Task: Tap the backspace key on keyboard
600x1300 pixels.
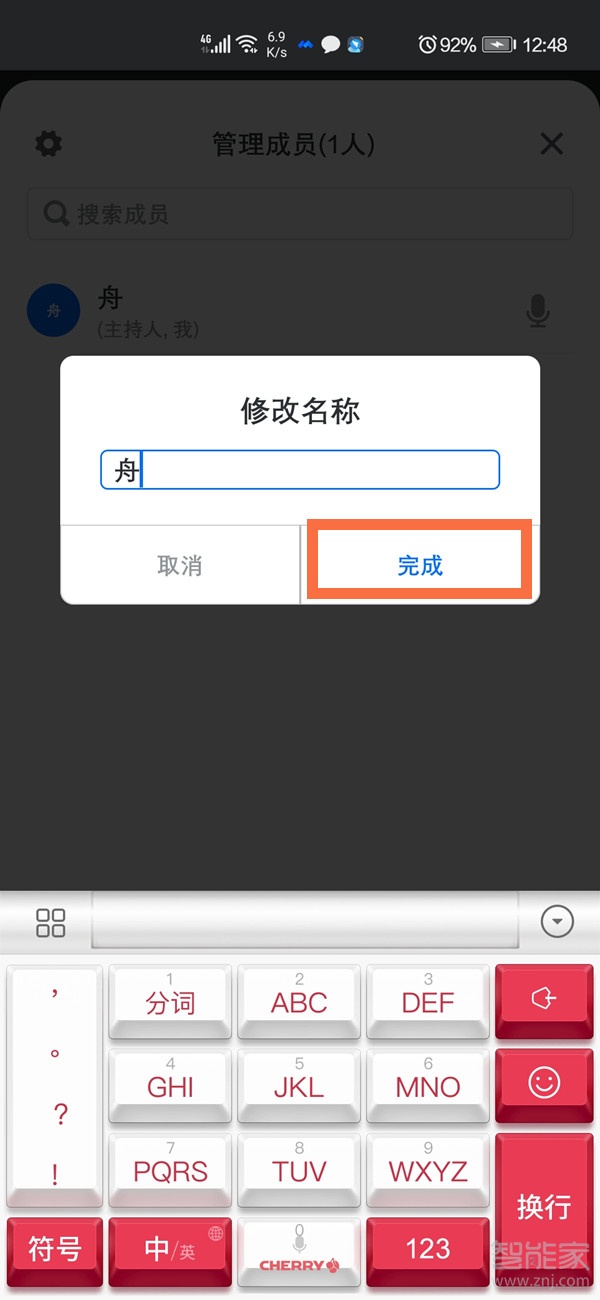Action: click(544, 999)
